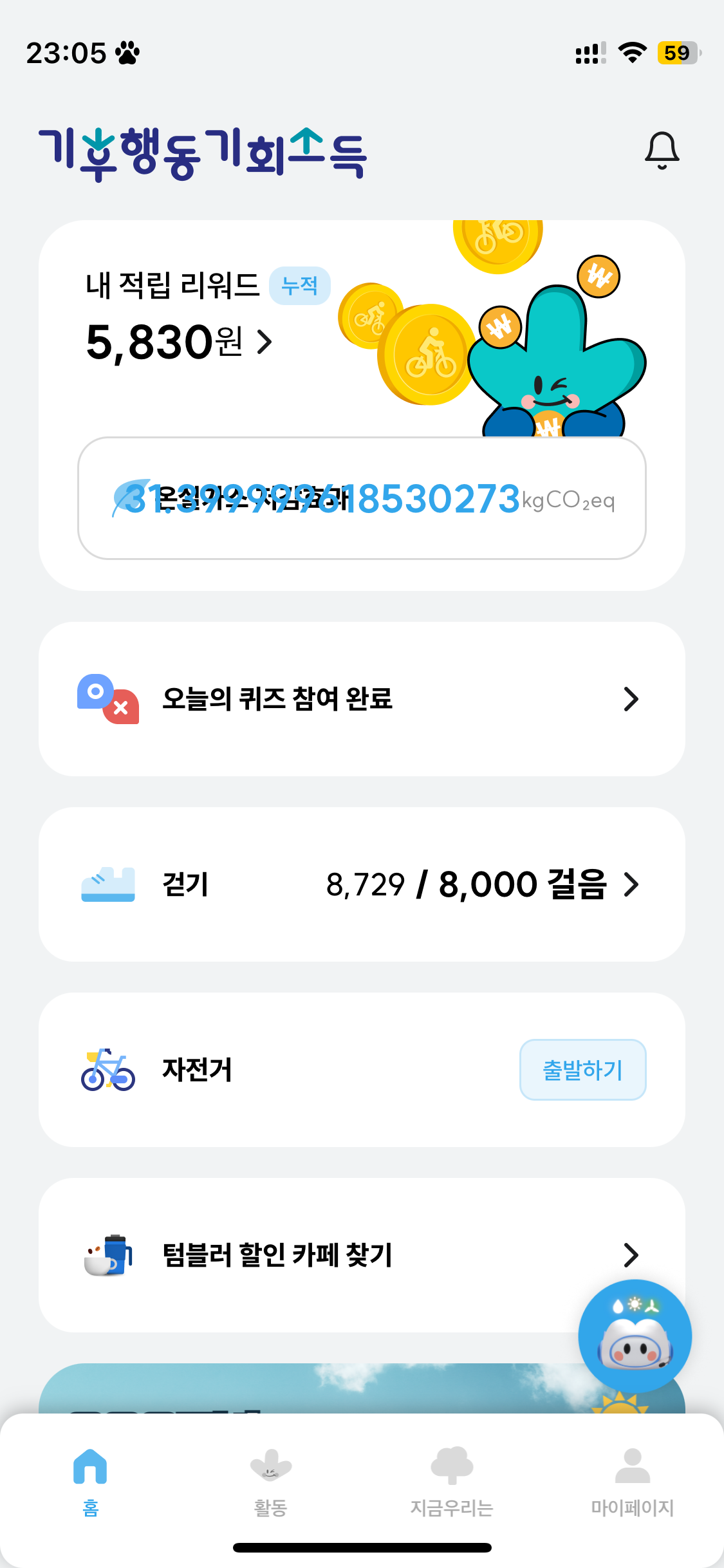Open the 걷기 step count row
Image resolution: width=724 pixels, height=1568 pixels.
click(x=362, y=884)
